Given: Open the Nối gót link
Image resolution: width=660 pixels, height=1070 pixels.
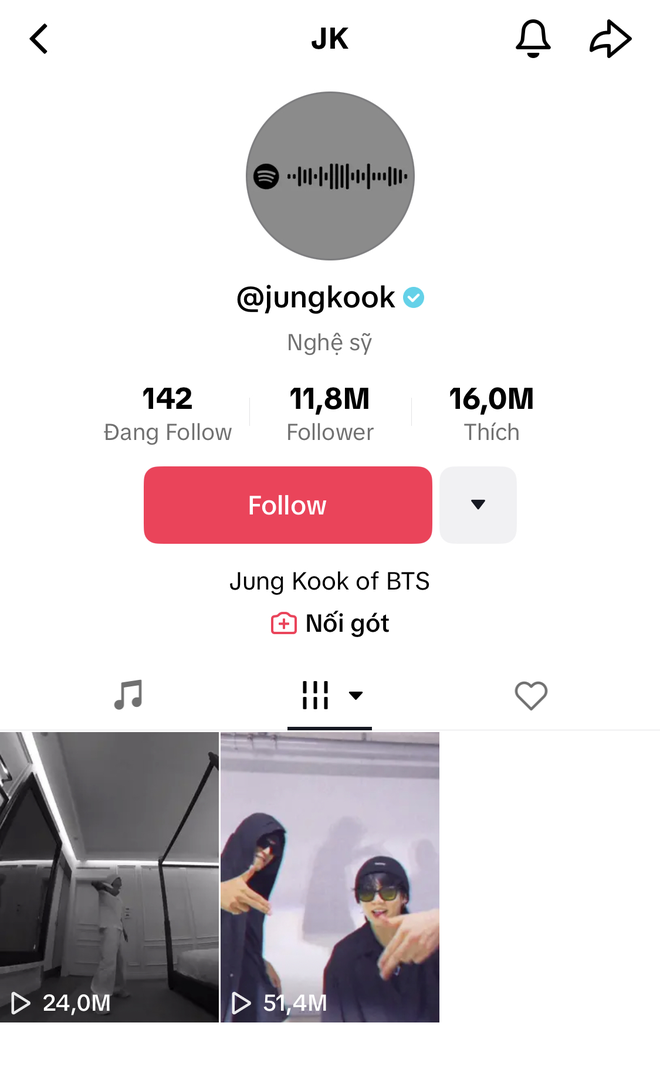Looking at the screenshot, I should point(330,624).
